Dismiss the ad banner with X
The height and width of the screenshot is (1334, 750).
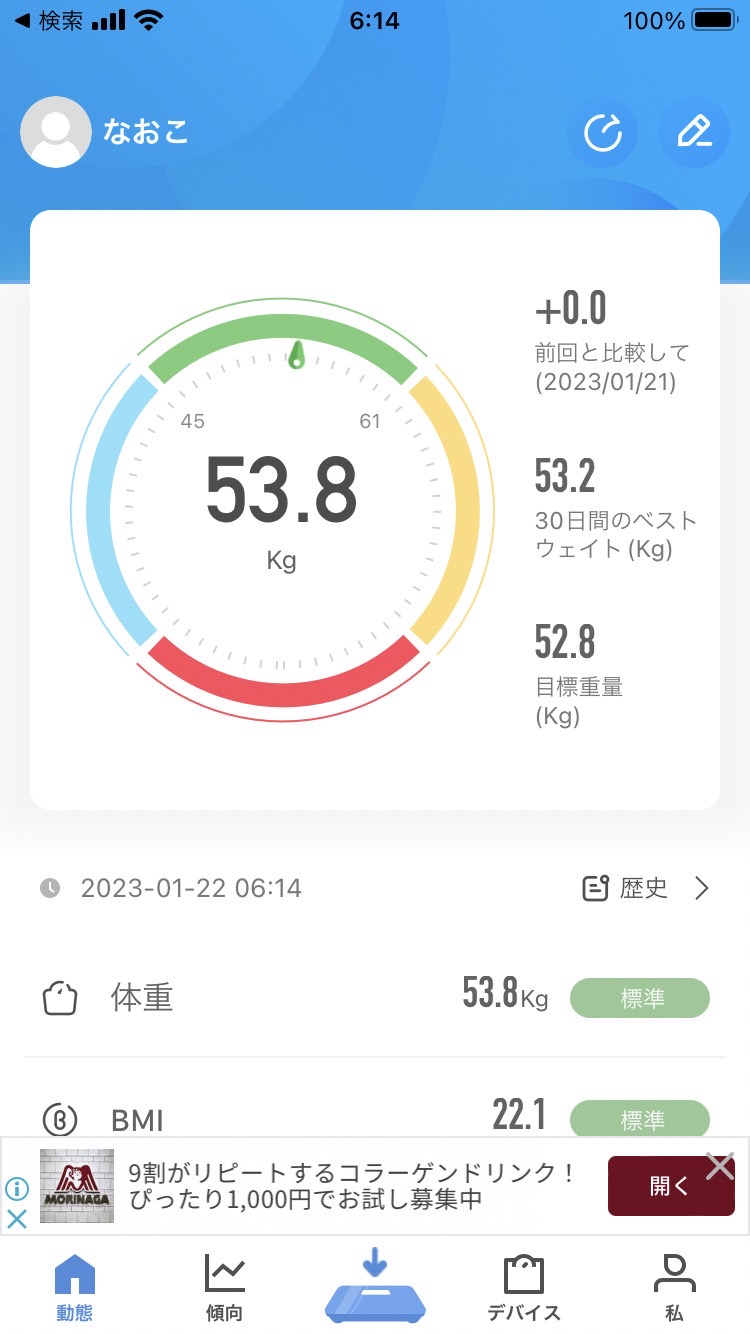[720, 1166]
